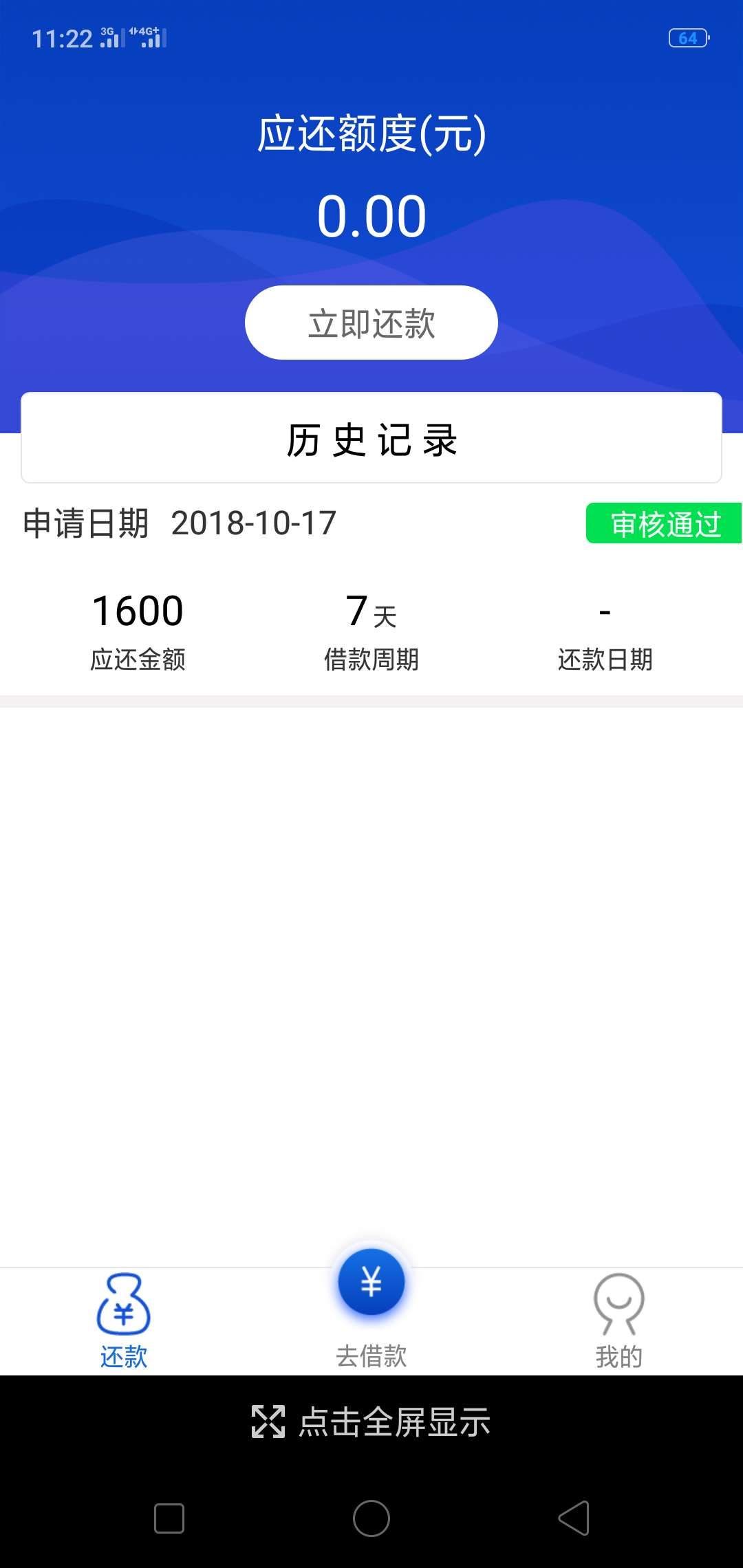
Task: Return to the home screen via the circle button
Action: [371, 1518]
